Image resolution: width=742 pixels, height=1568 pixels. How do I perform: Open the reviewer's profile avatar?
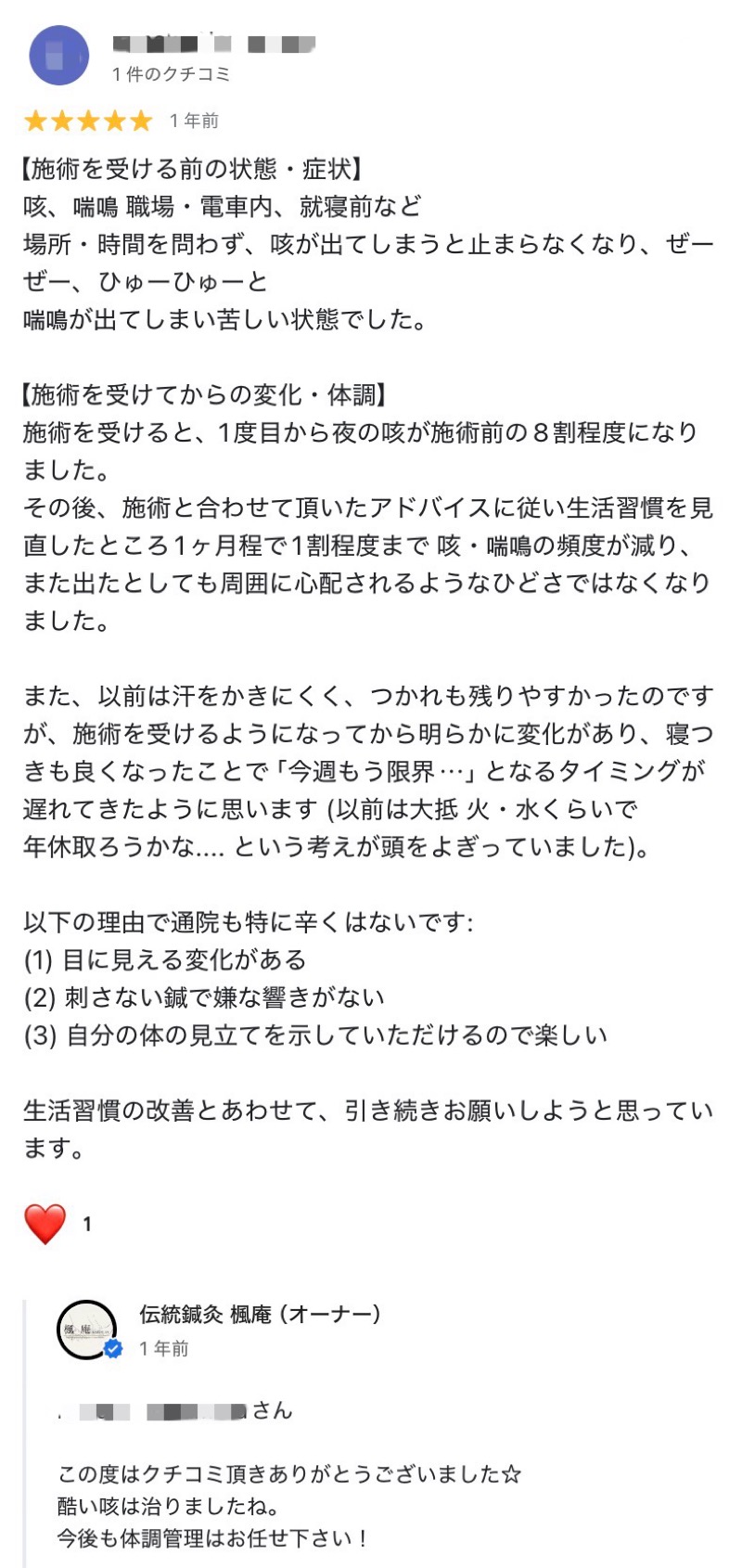pos(59,56)
